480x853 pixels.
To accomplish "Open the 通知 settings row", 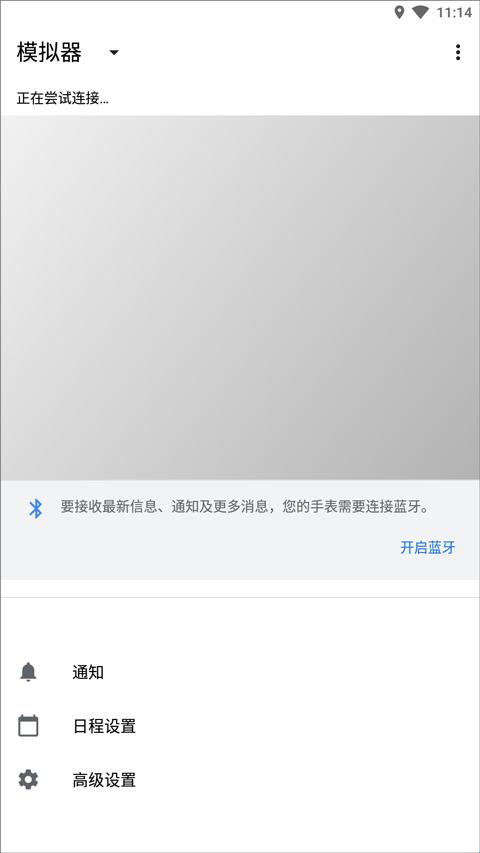I will tap(240, 672).
